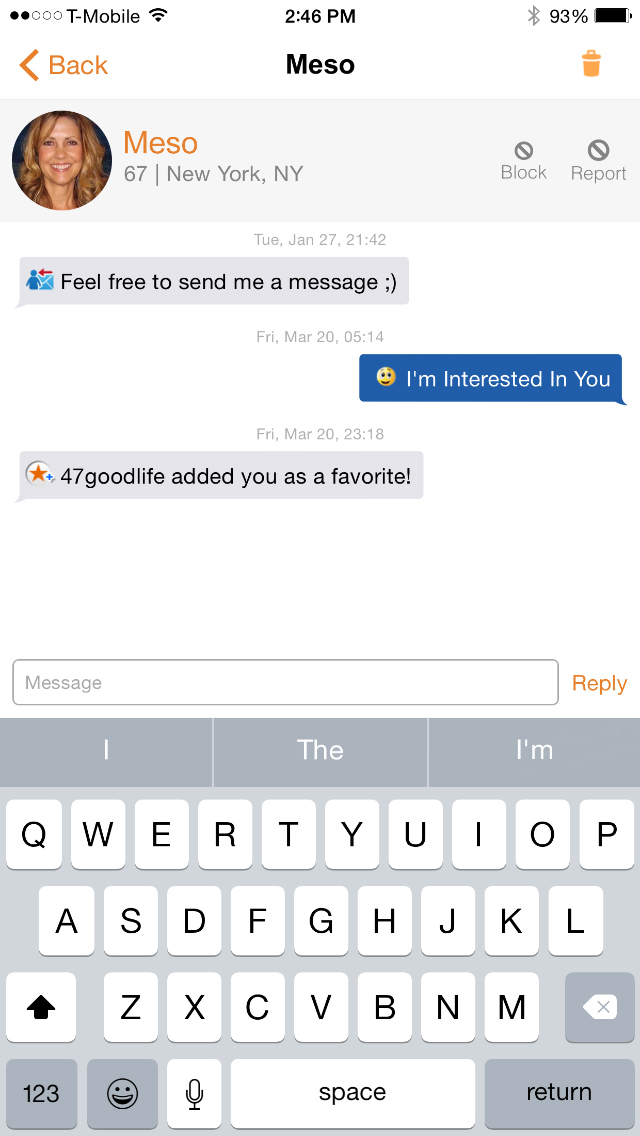
Task: Go back to the previous screen
Action: 63,66
